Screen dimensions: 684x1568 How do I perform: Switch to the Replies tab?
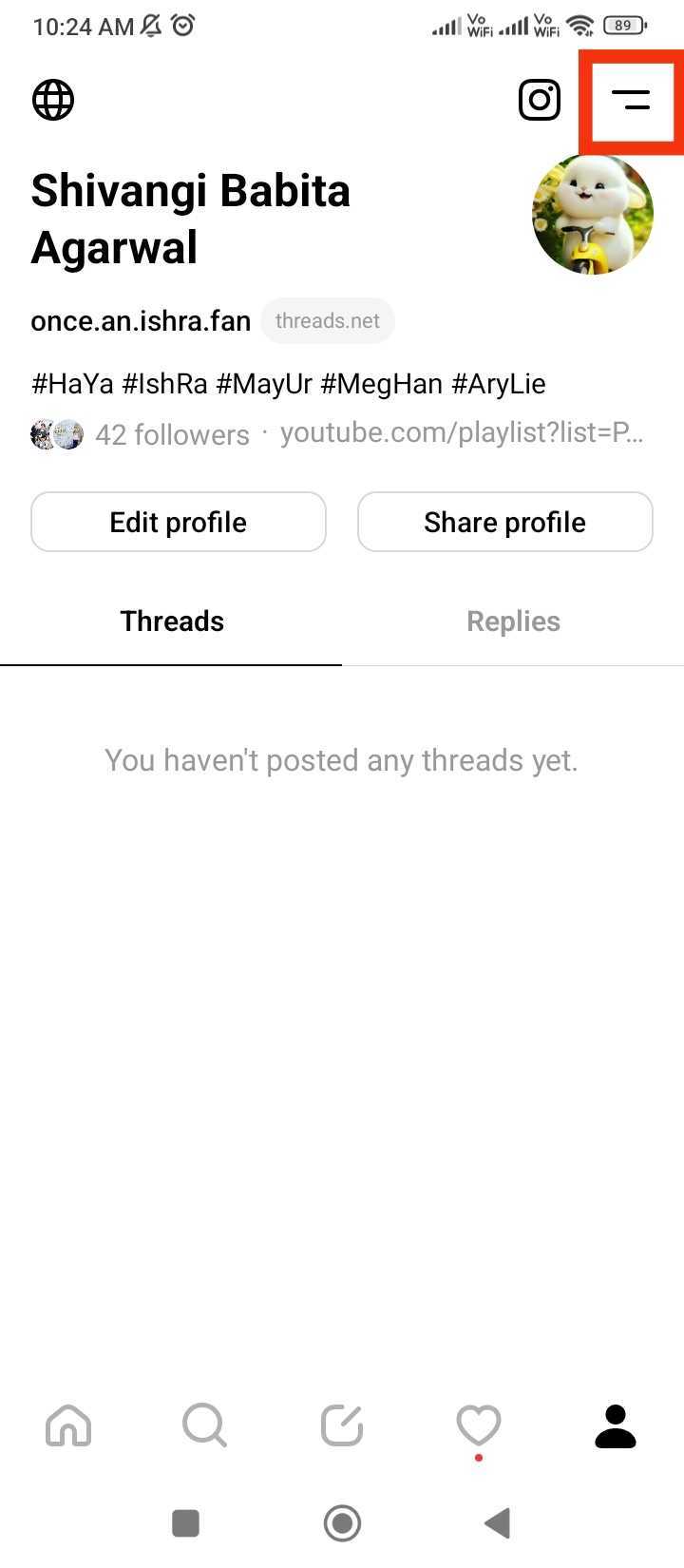click(513, 621)
